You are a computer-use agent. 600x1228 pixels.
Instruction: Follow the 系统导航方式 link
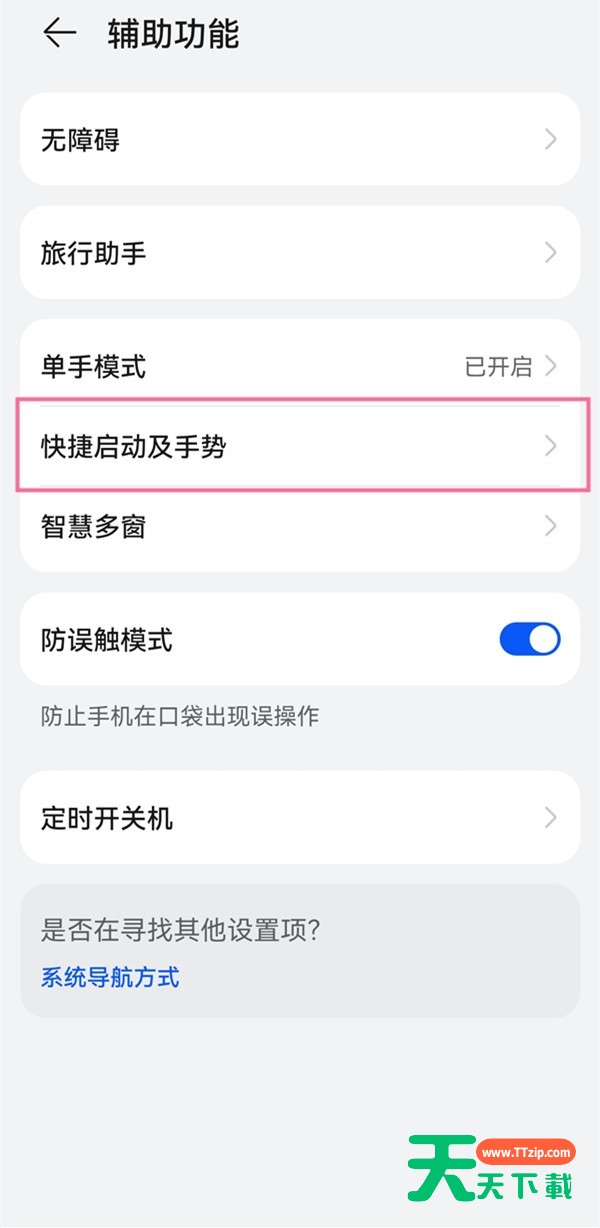[x=110, y=977]
